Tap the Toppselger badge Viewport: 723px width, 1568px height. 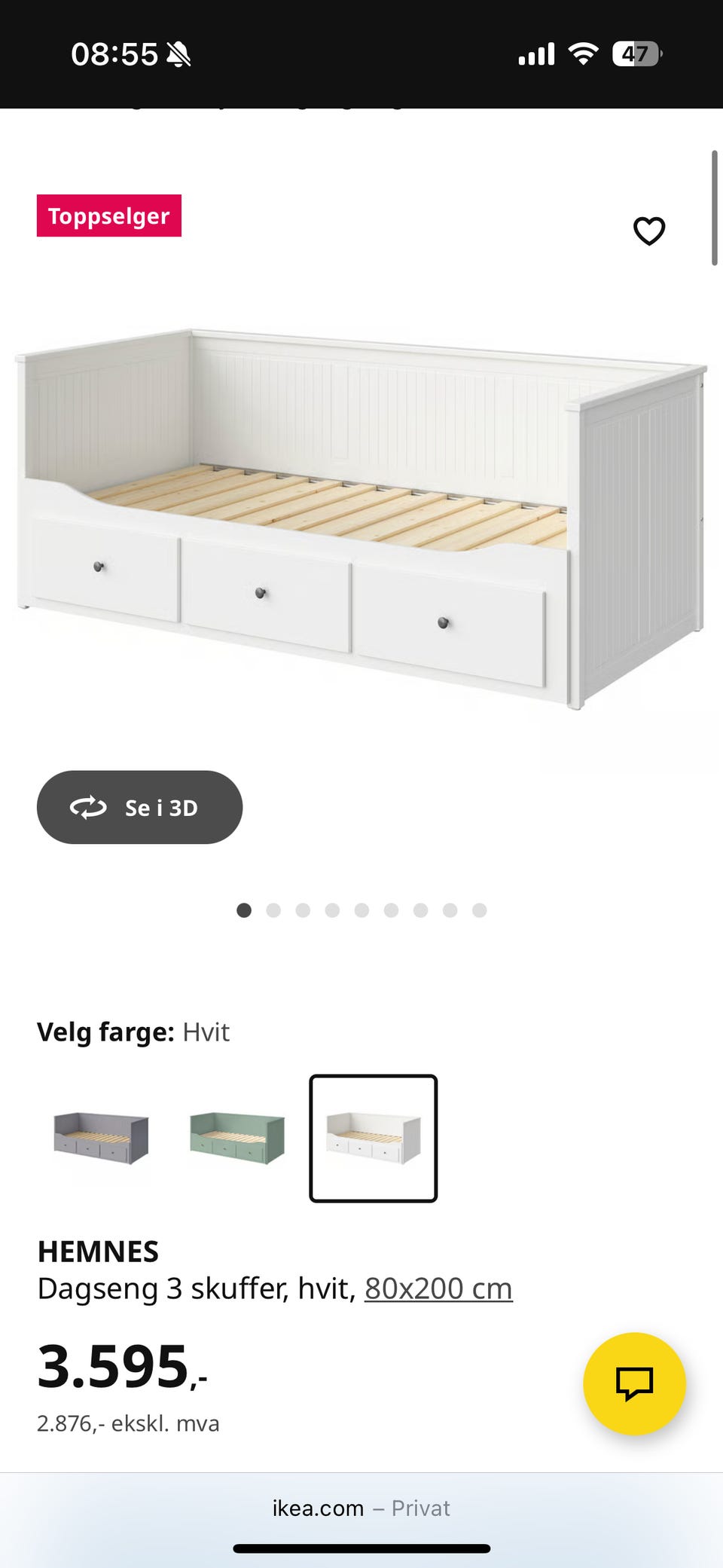[x=108, y=216]
